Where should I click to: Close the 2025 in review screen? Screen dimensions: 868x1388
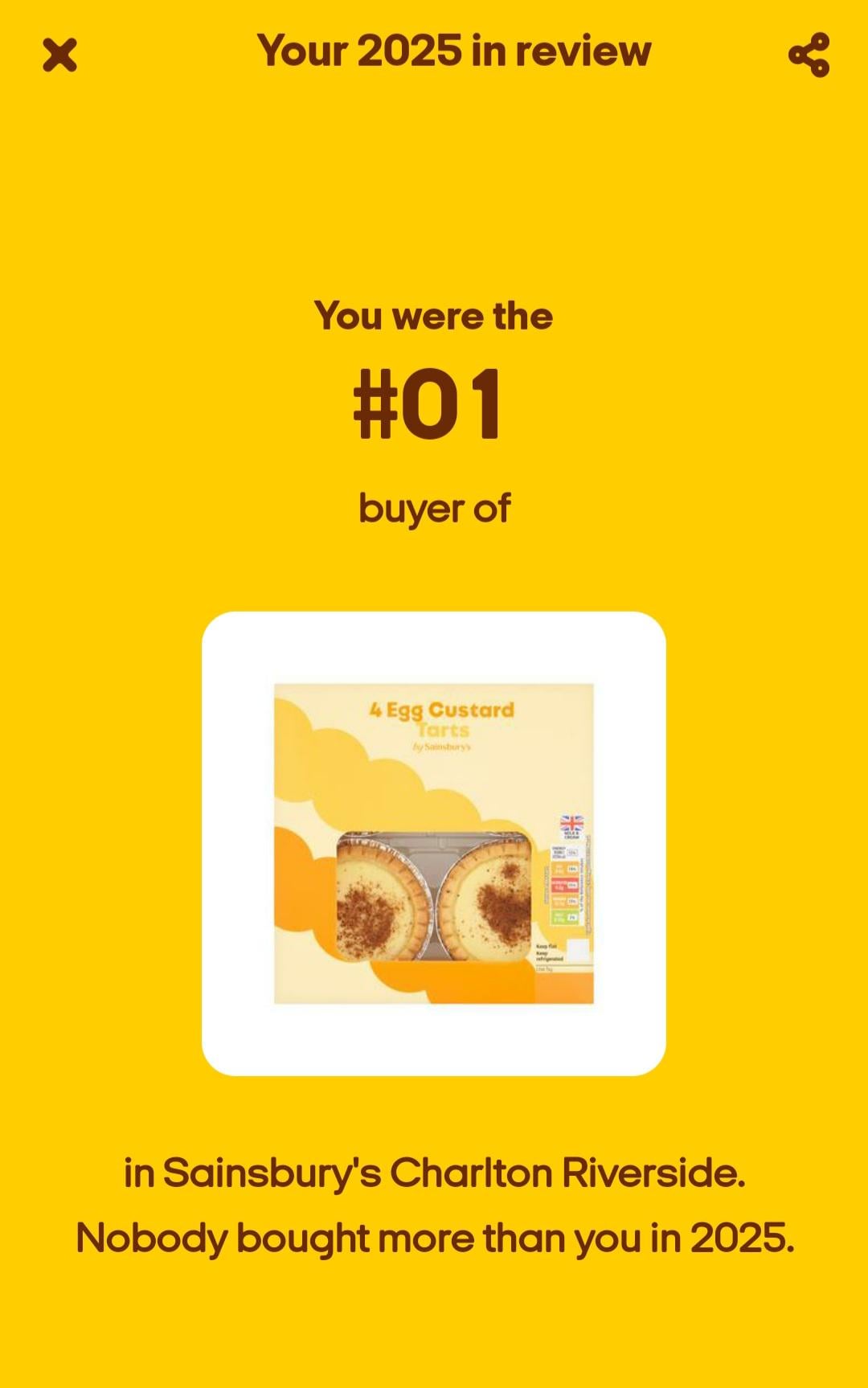point(59,55)
